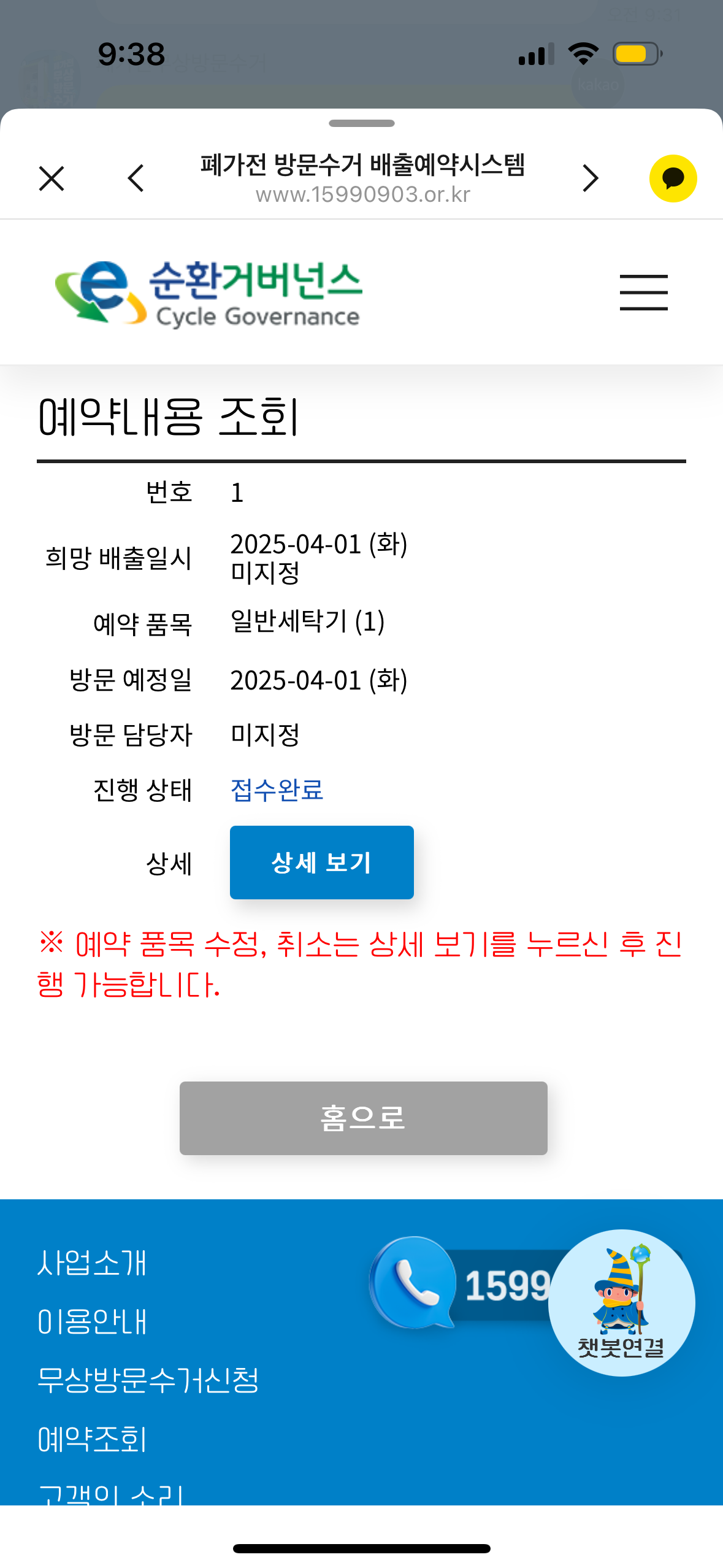723x1568 pixels.
Task: Open the 이용안내 footer link
Action: point(92,1322)
